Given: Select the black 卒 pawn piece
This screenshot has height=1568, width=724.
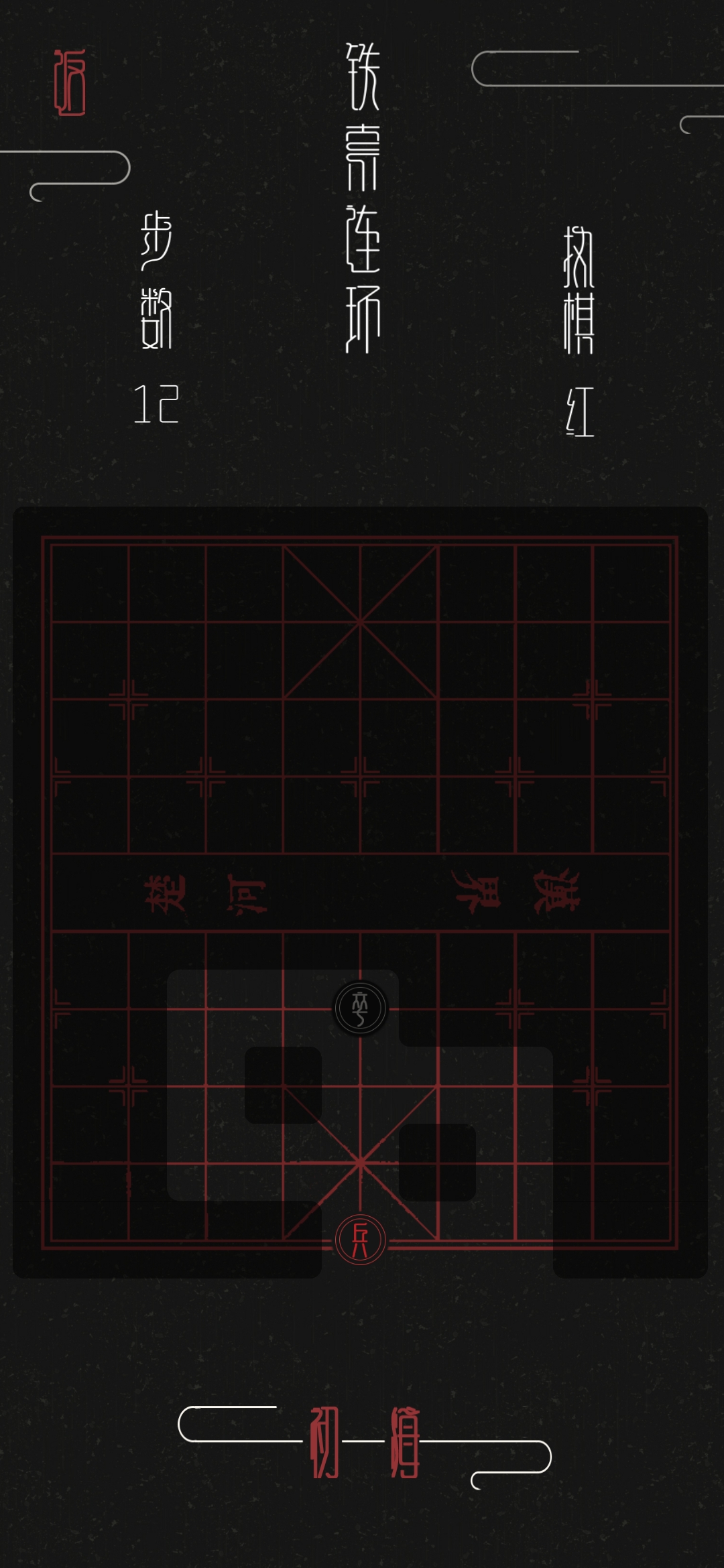Looking at the screenshot, I should coord(361,1008).
